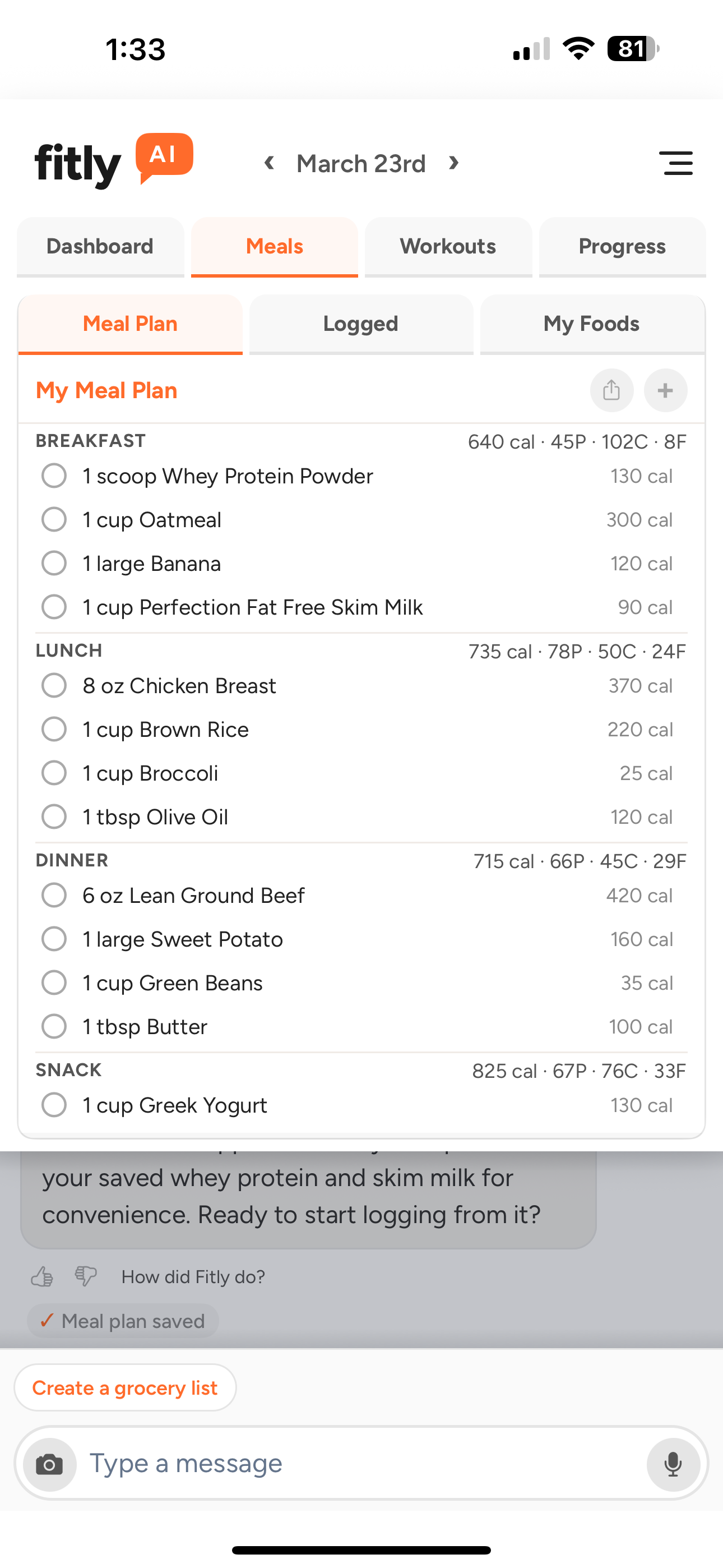Give a thumbs up on Fitly's response
723x1568 pixels.
[x=43, y=1276]
